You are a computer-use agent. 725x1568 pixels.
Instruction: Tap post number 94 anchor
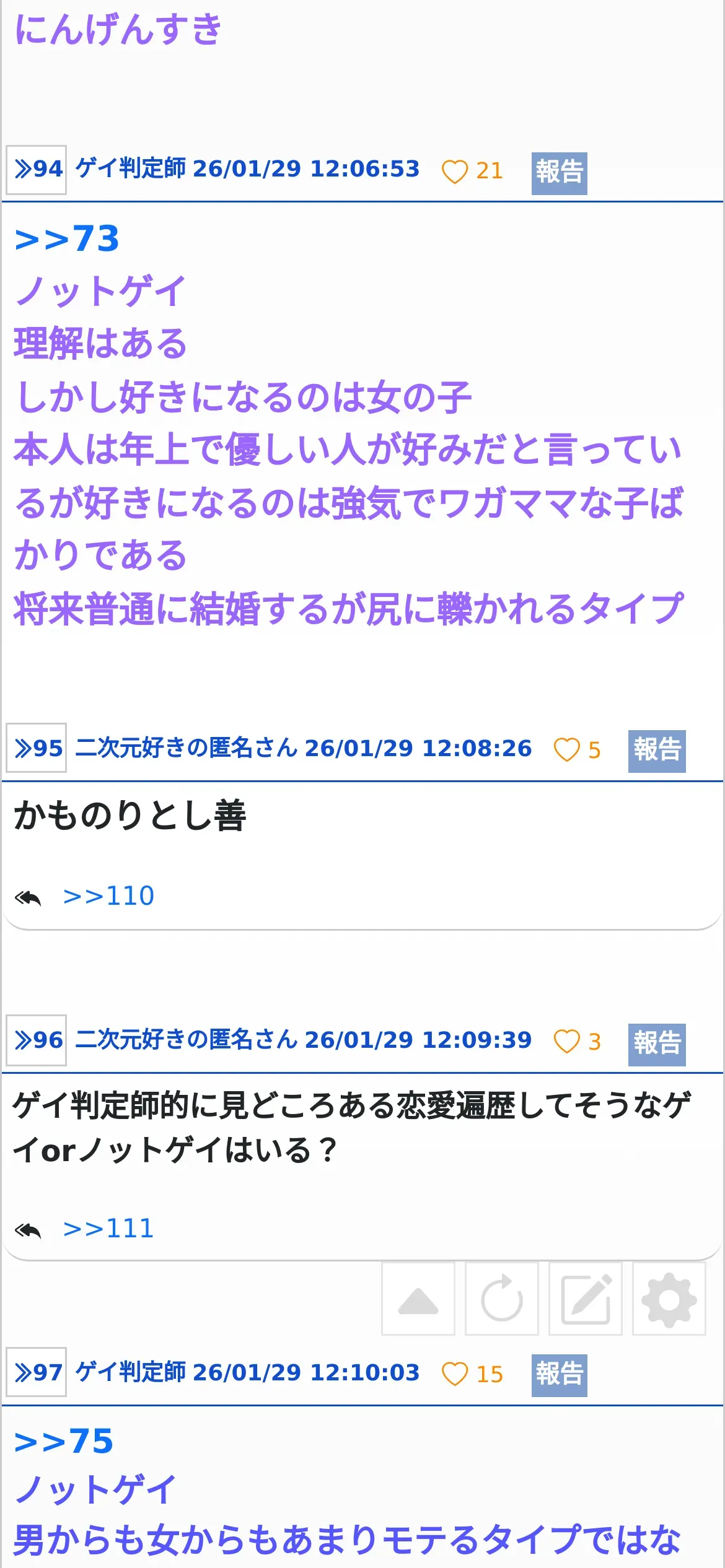37,170
